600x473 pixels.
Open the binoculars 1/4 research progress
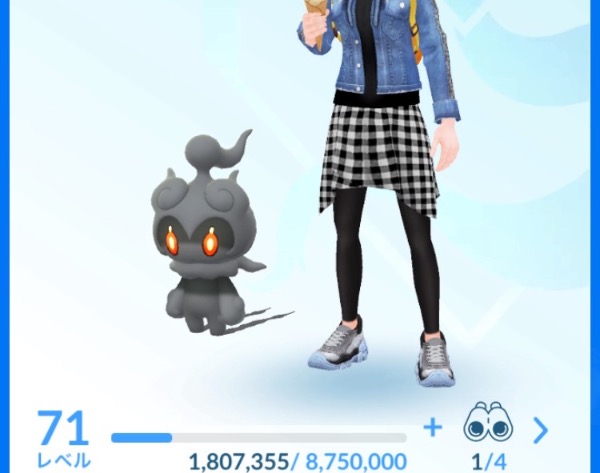pos(488,437)
